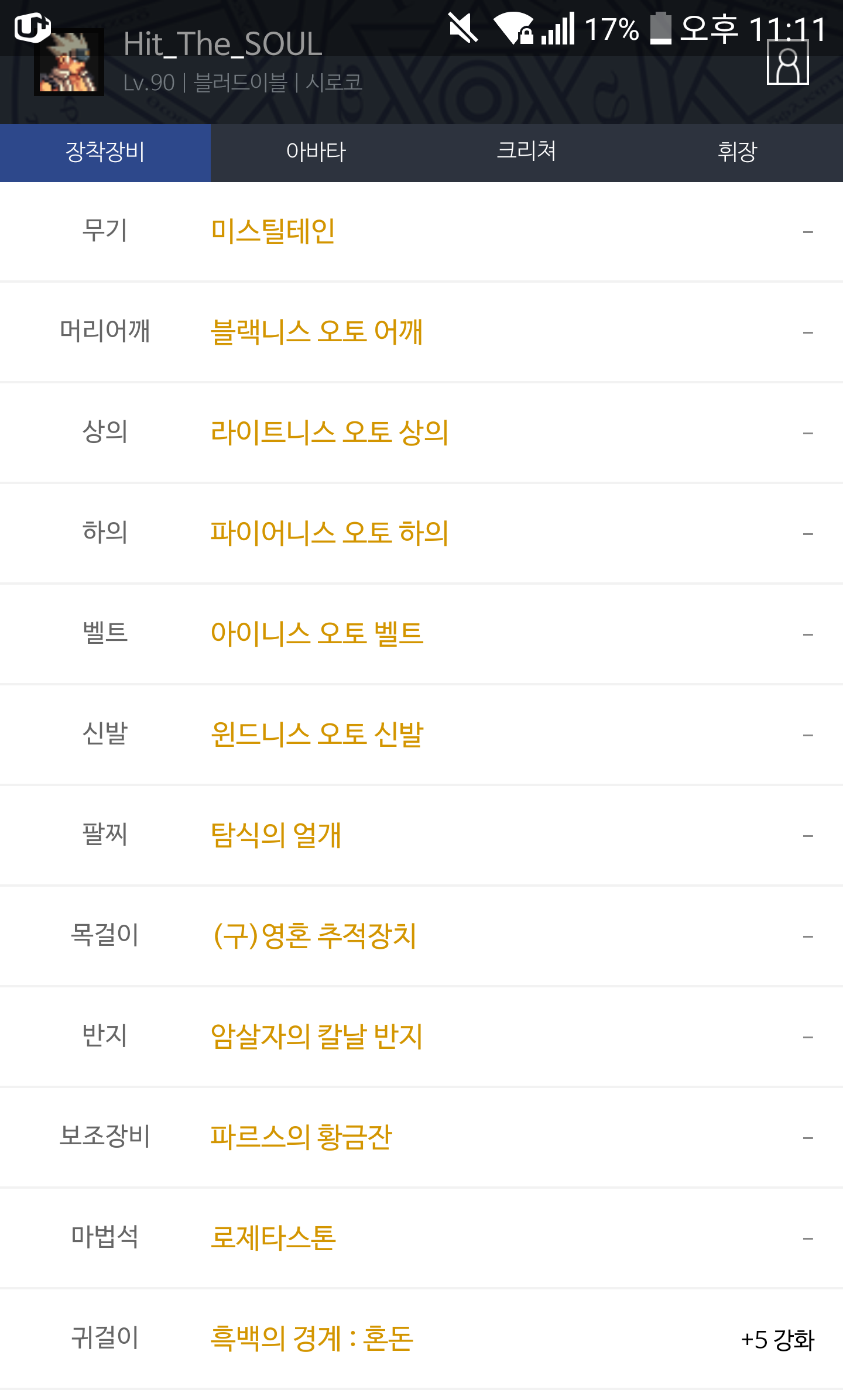Open the profile icon in the header

(787, 63)
